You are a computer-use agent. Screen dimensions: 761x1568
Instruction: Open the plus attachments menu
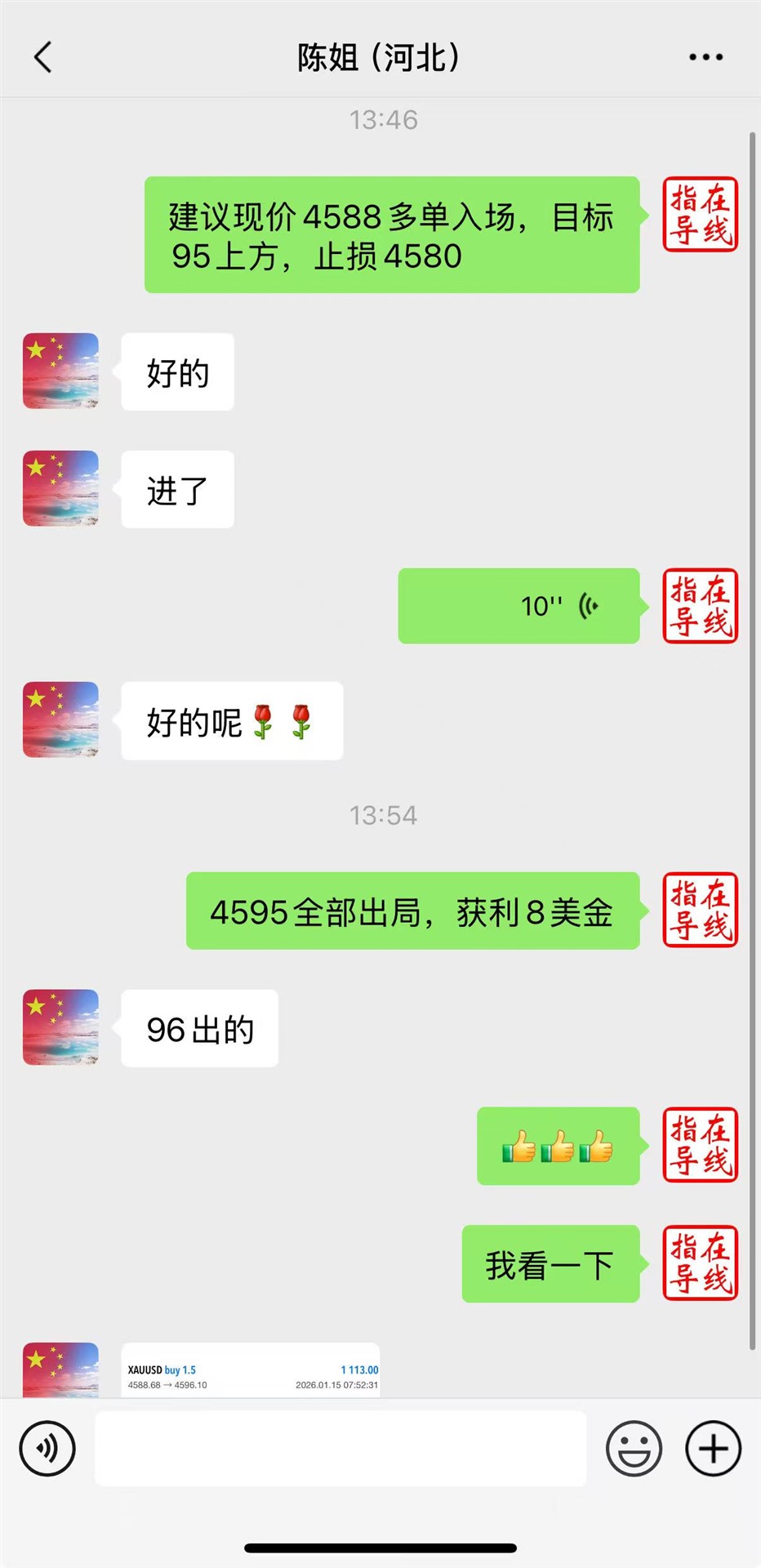[713, 1449]
